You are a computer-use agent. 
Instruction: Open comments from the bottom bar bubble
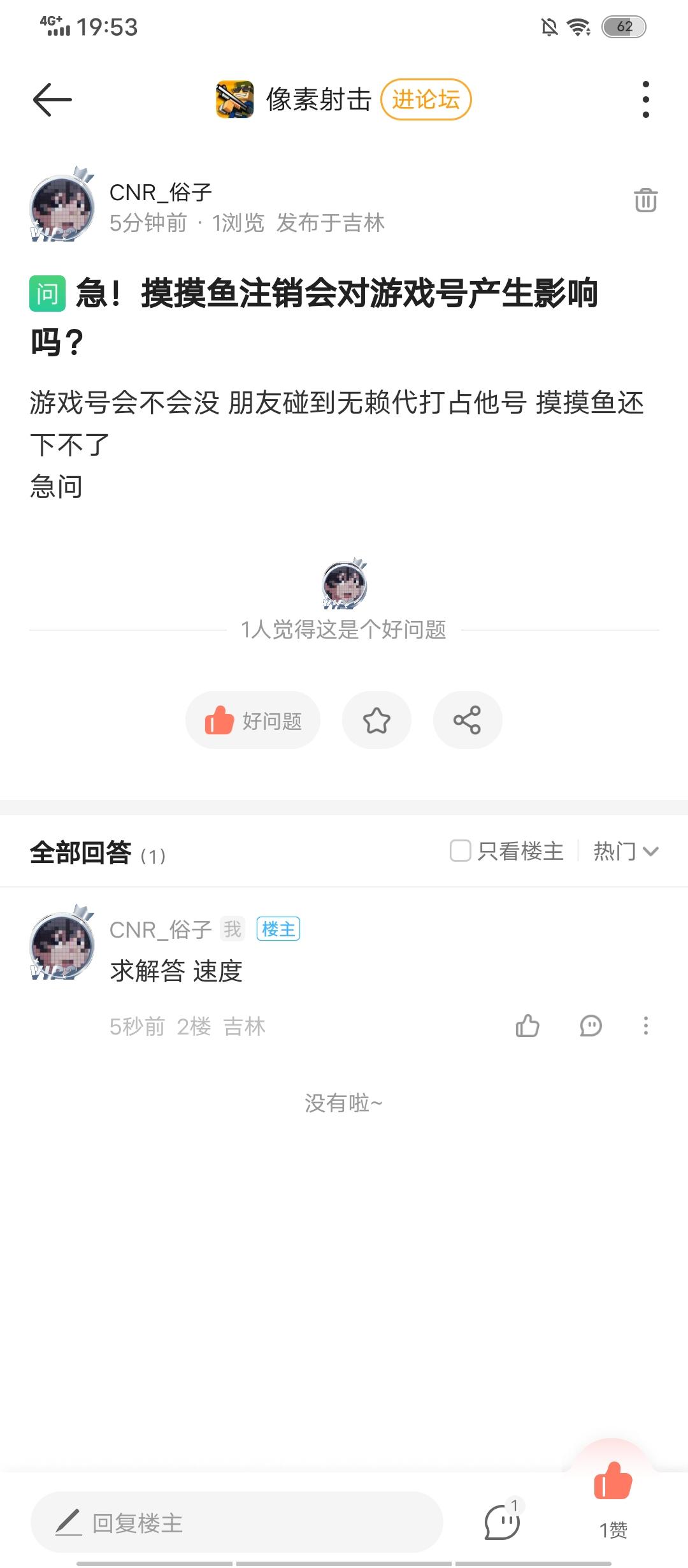click(x=502, y=1521)
